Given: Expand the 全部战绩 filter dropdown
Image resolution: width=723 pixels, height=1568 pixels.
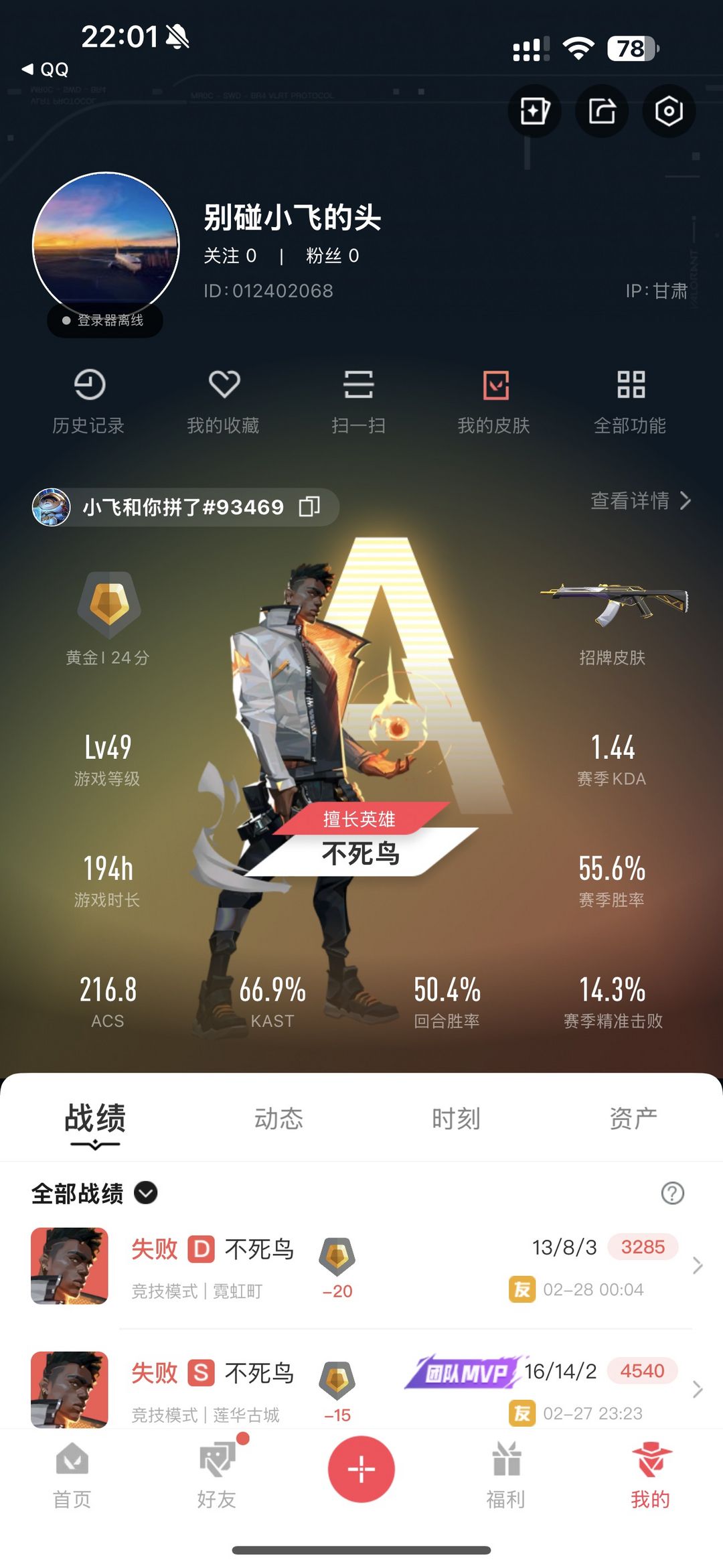Looking at the screenshot, I should (146, 1193).
